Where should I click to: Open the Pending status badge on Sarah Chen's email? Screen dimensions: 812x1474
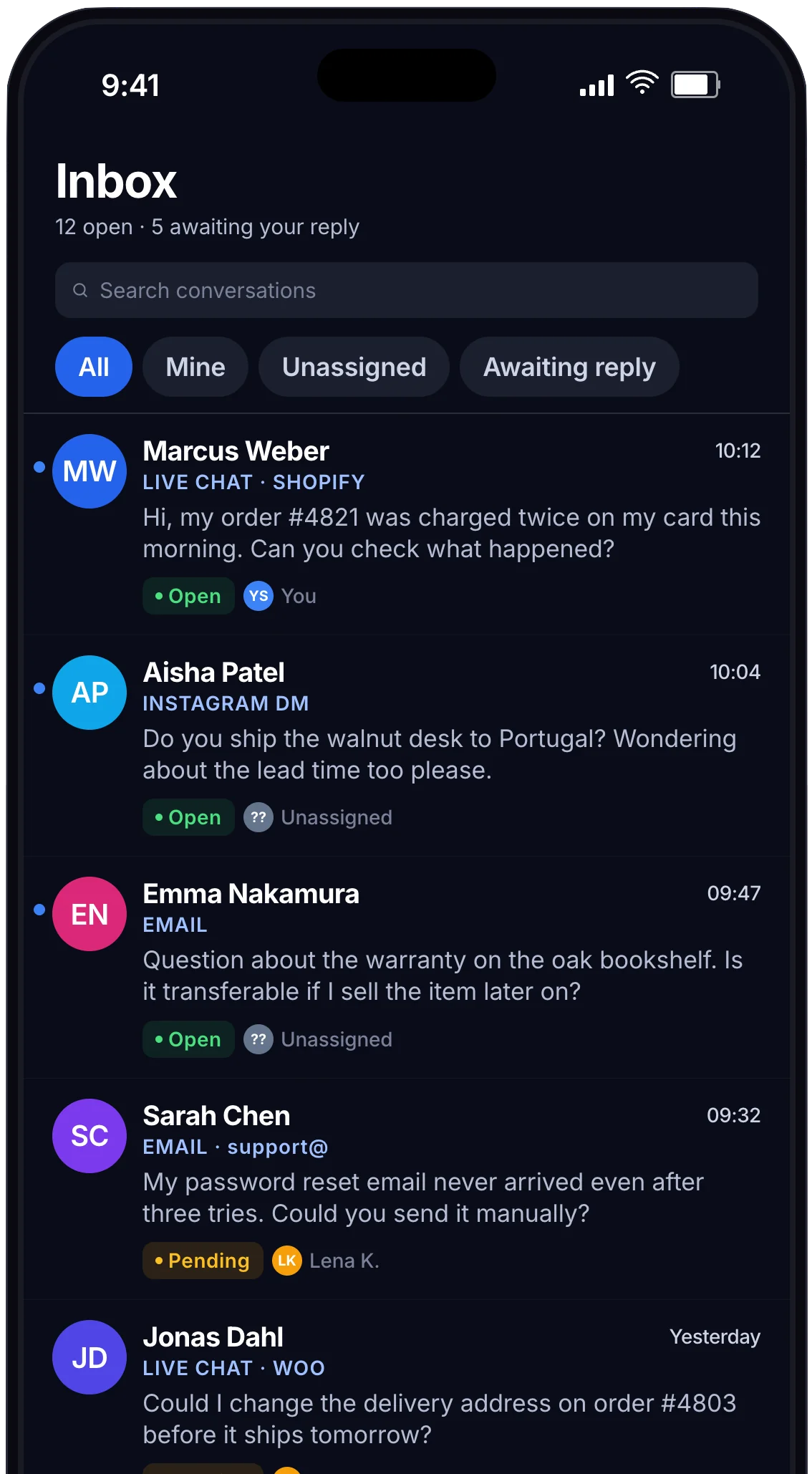coord(203,1261)
